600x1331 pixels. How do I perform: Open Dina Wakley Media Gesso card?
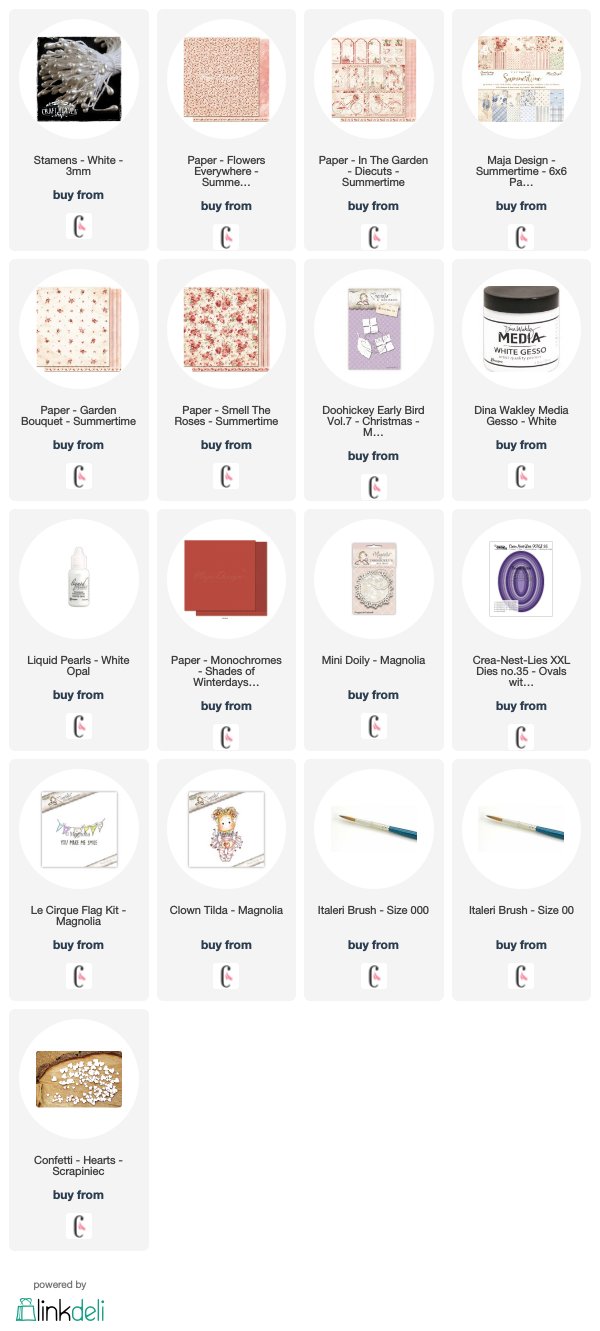521,380
